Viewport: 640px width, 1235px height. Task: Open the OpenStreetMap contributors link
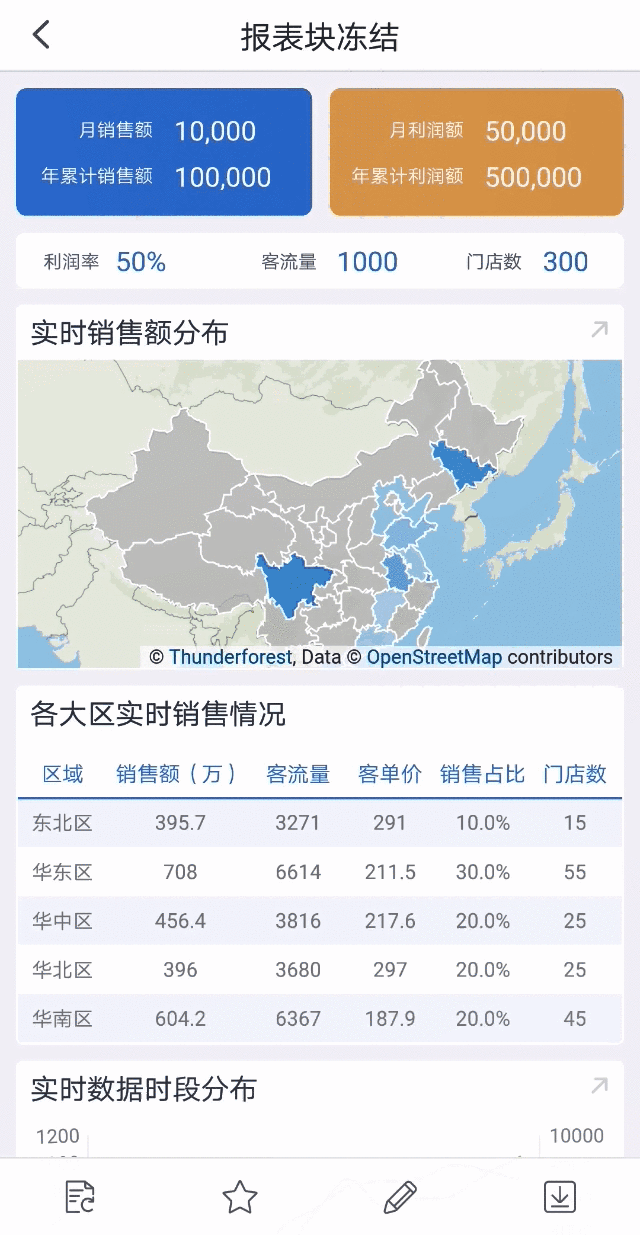click(434, 657)
